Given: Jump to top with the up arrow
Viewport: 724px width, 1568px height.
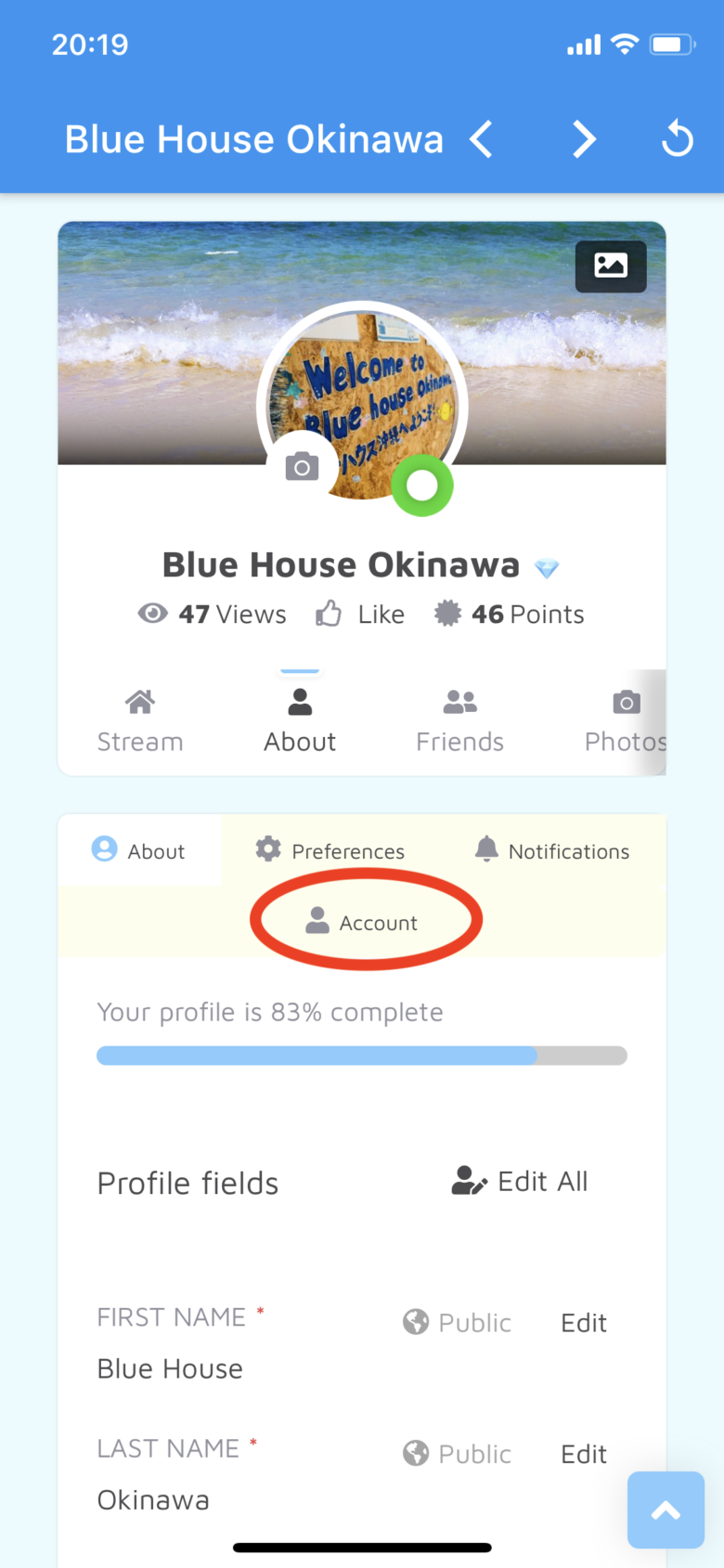Looking at the screenshot, I should [x=666, y=1510].
